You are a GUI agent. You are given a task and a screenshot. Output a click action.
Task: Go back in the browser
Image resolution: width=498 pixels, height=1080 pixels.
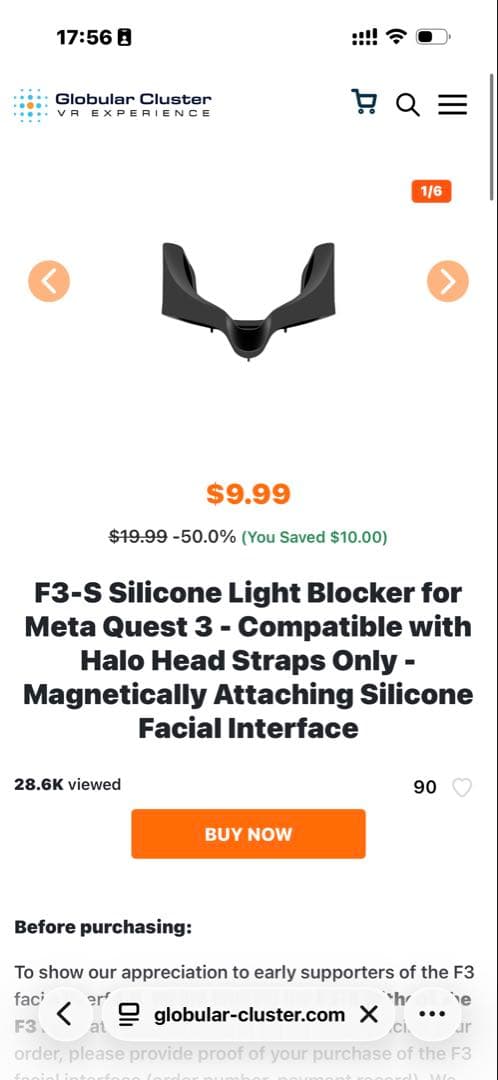[x=64, y=1014]
